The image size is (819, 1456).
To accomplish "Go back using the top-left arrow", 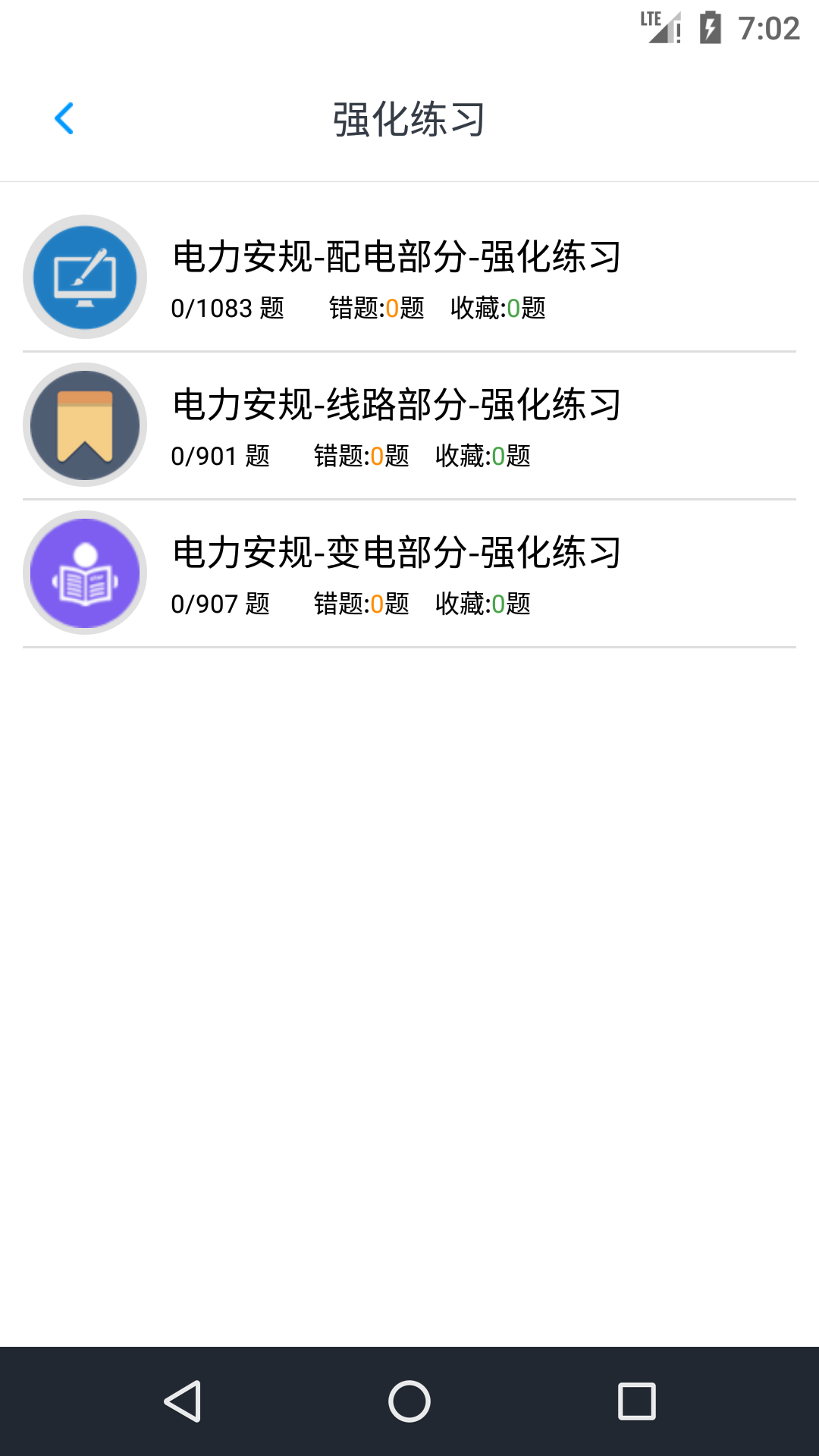I will (x=64, y=119).
